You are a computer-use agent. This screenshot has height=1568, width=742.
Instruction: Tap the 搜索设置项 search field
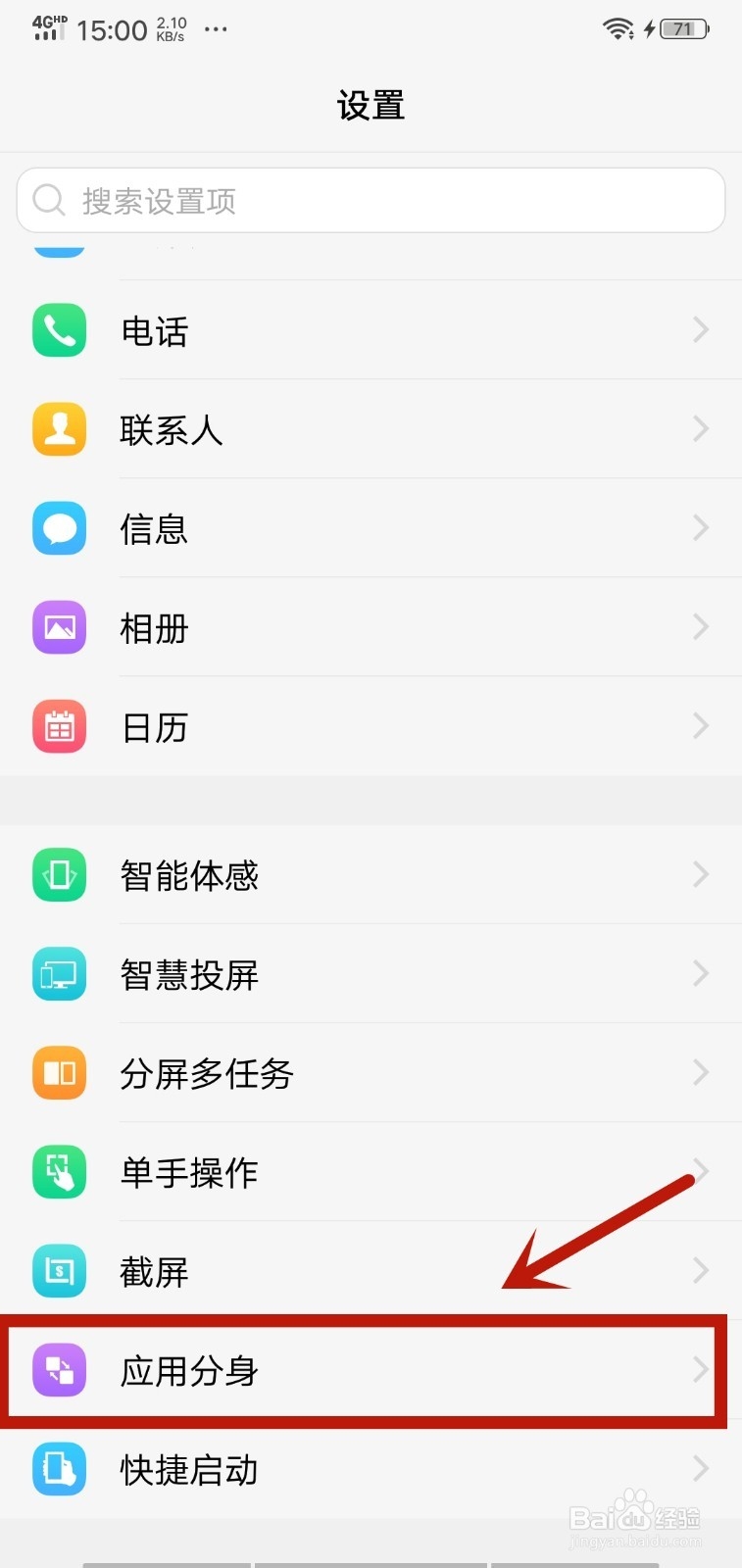[371, 200]
